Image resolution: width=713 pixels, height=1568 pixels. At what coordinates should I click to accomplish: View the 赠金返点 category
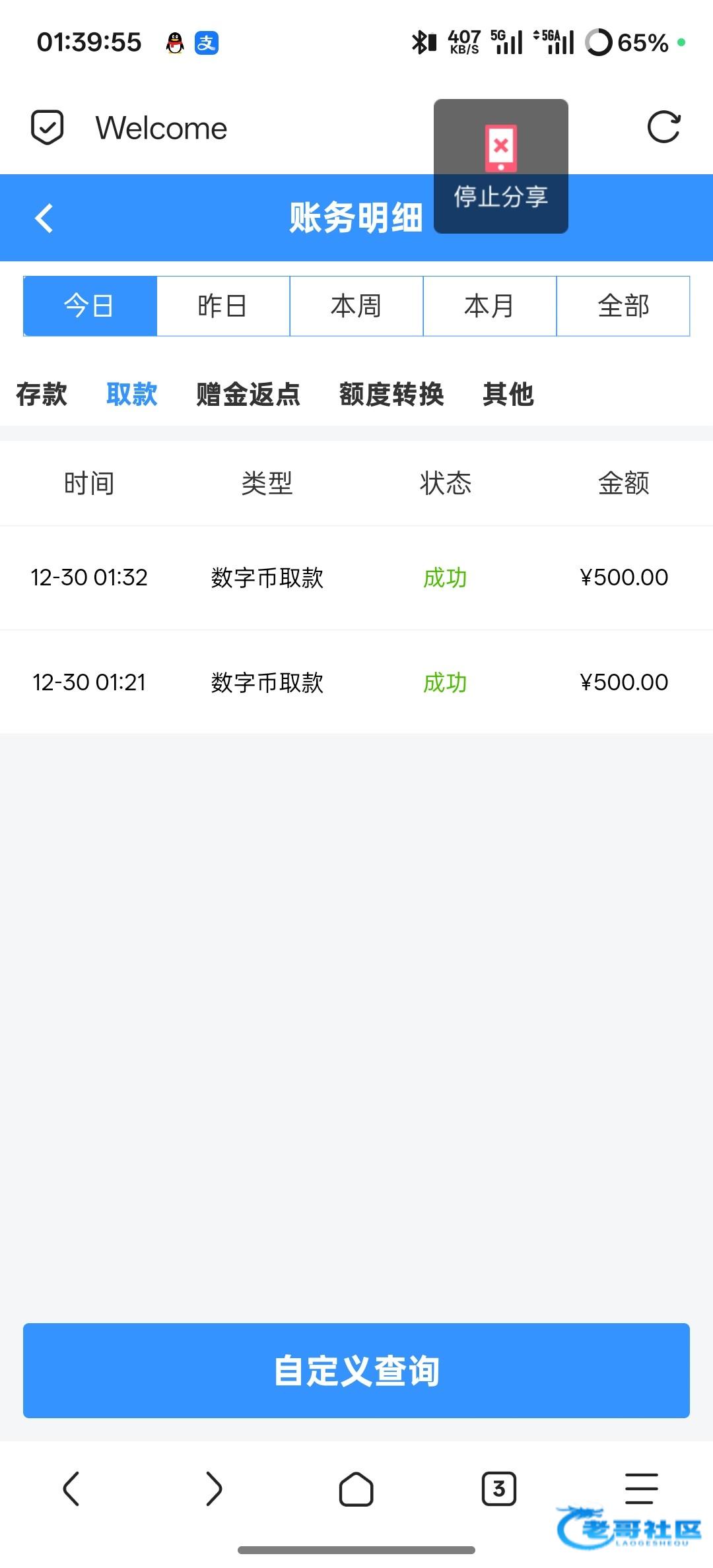pyautogui.click(x=248, y=394)
